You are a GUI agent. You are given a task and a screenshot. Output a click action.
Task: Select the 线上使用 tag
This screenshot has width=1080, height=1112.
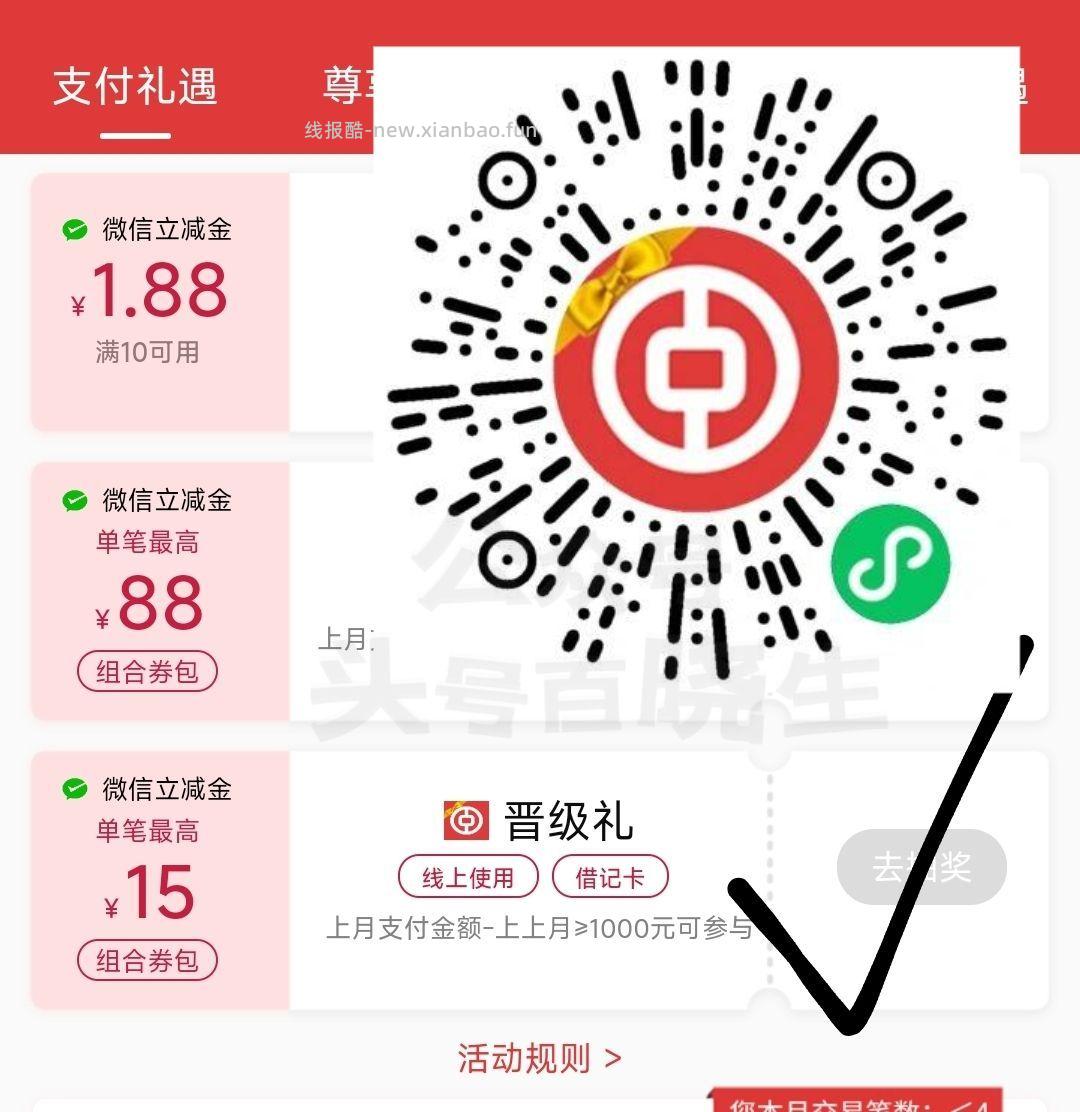467,877
